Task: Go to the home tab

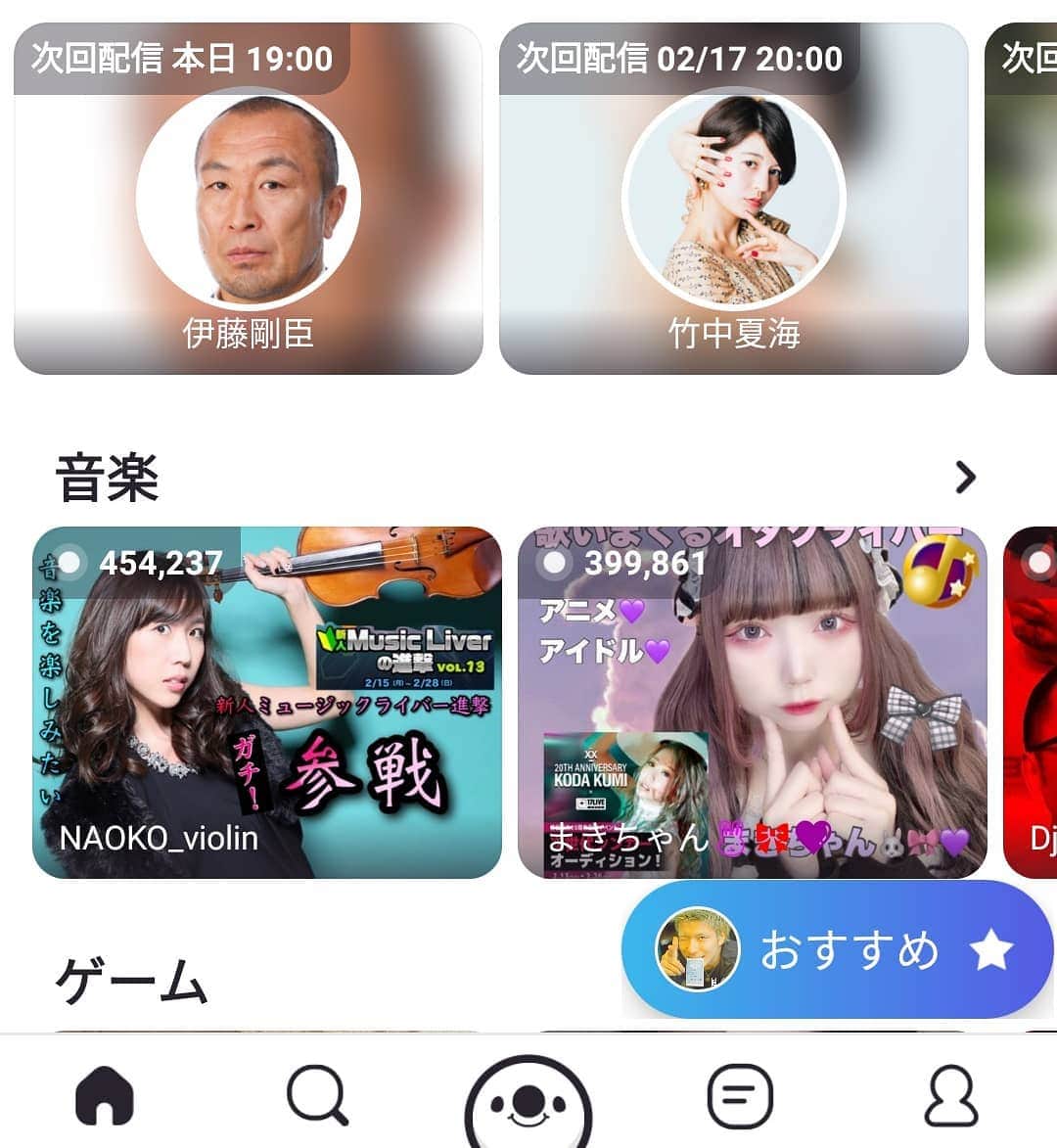Action: tap(105, 1095)
